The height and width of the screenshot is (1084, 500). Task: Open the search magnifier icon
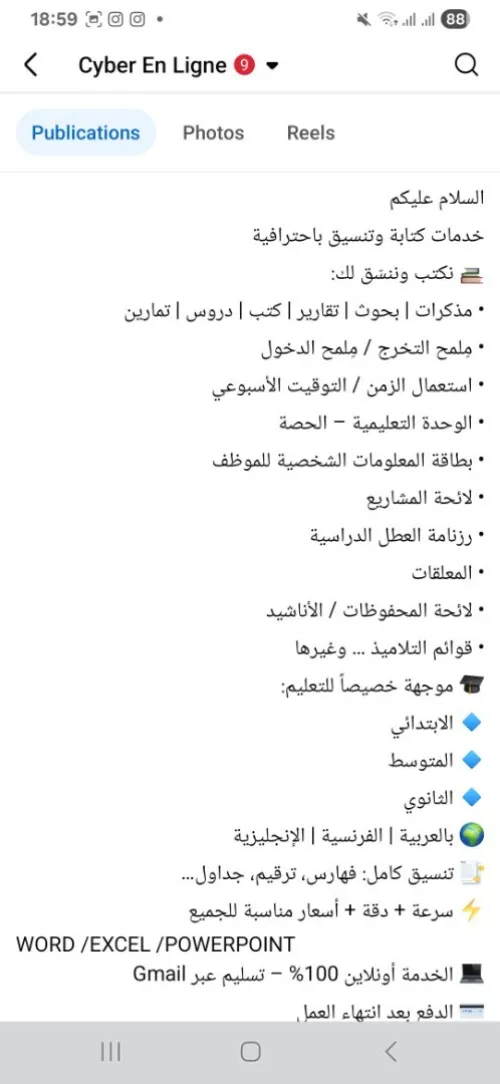click(467, 65)
